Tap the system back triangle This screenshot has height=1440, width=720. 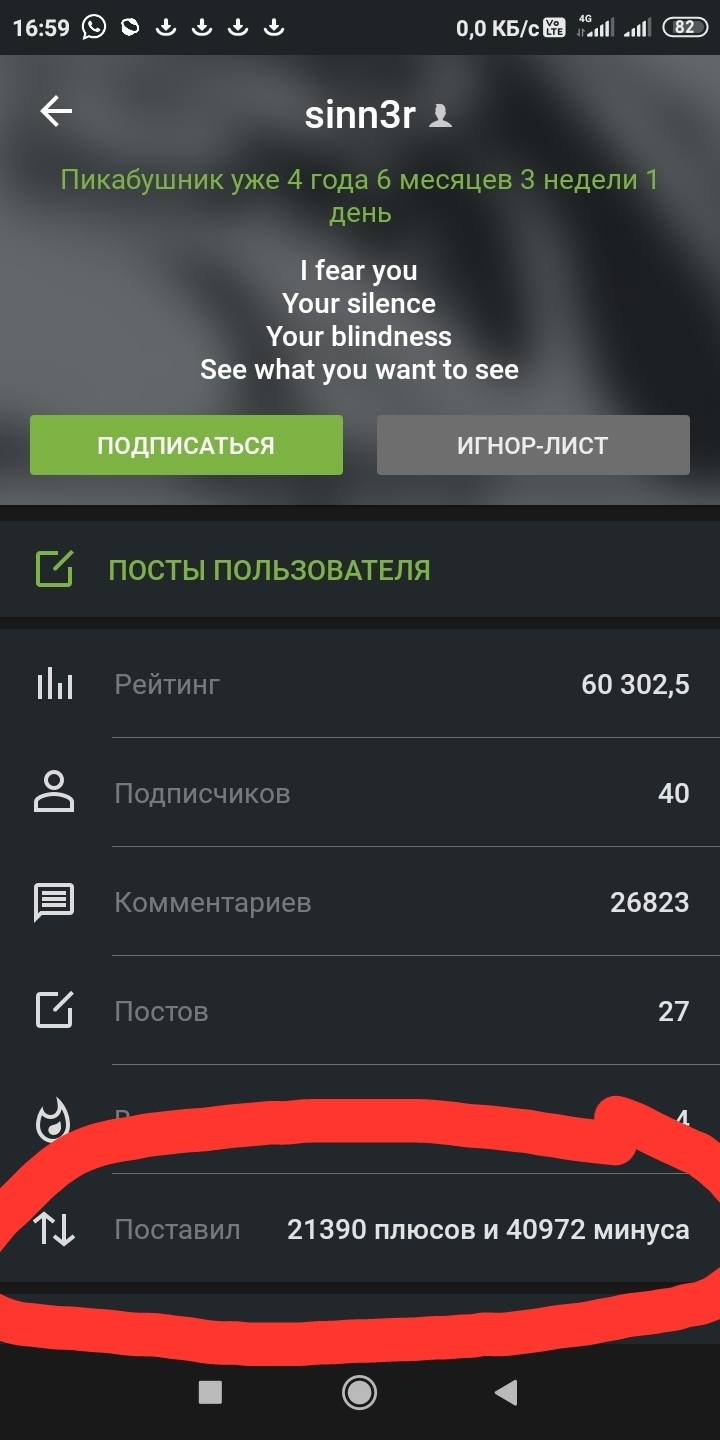[x=507, y=1392]
